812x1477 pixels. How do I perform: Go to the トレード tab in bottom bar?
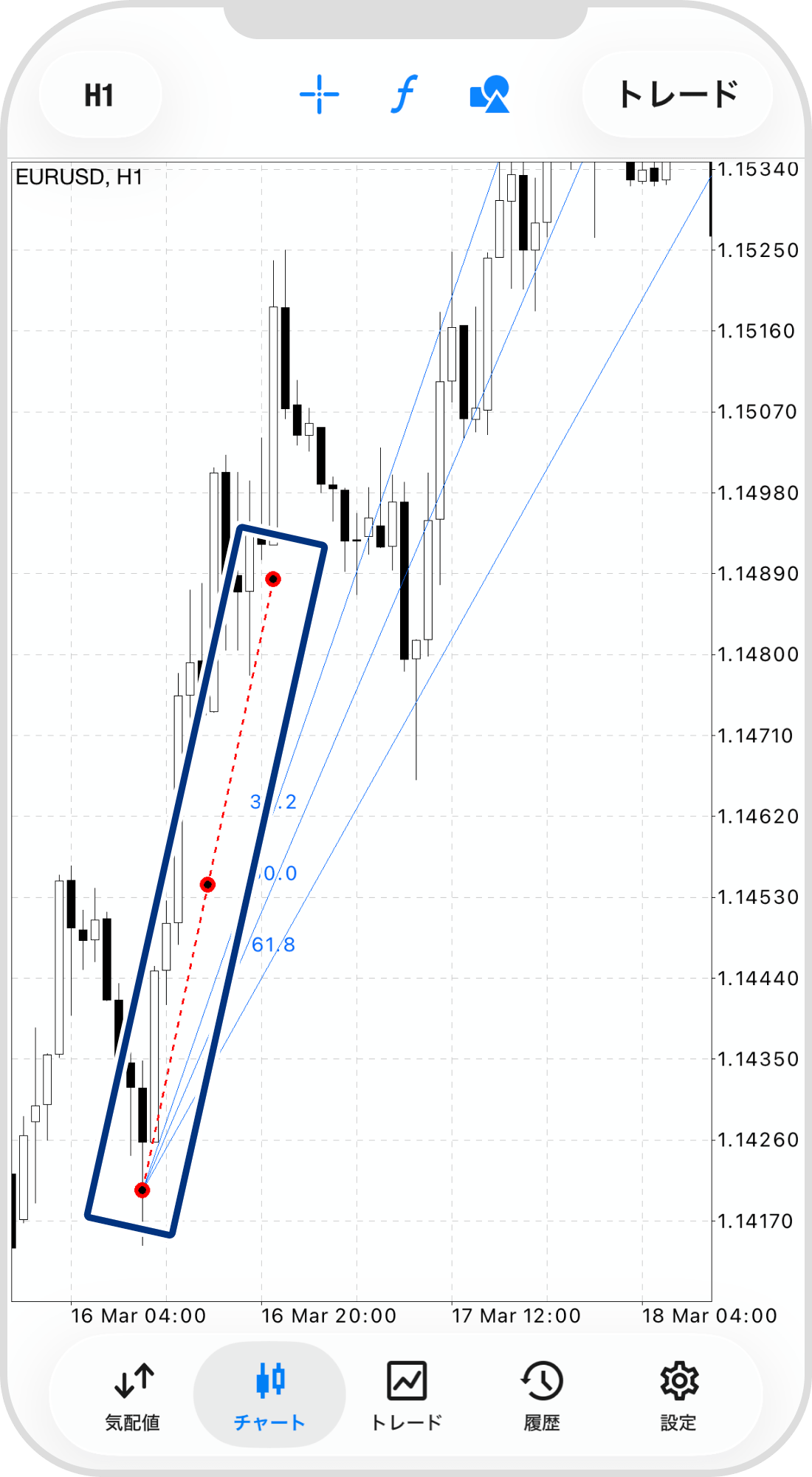tap(406, 1395)
